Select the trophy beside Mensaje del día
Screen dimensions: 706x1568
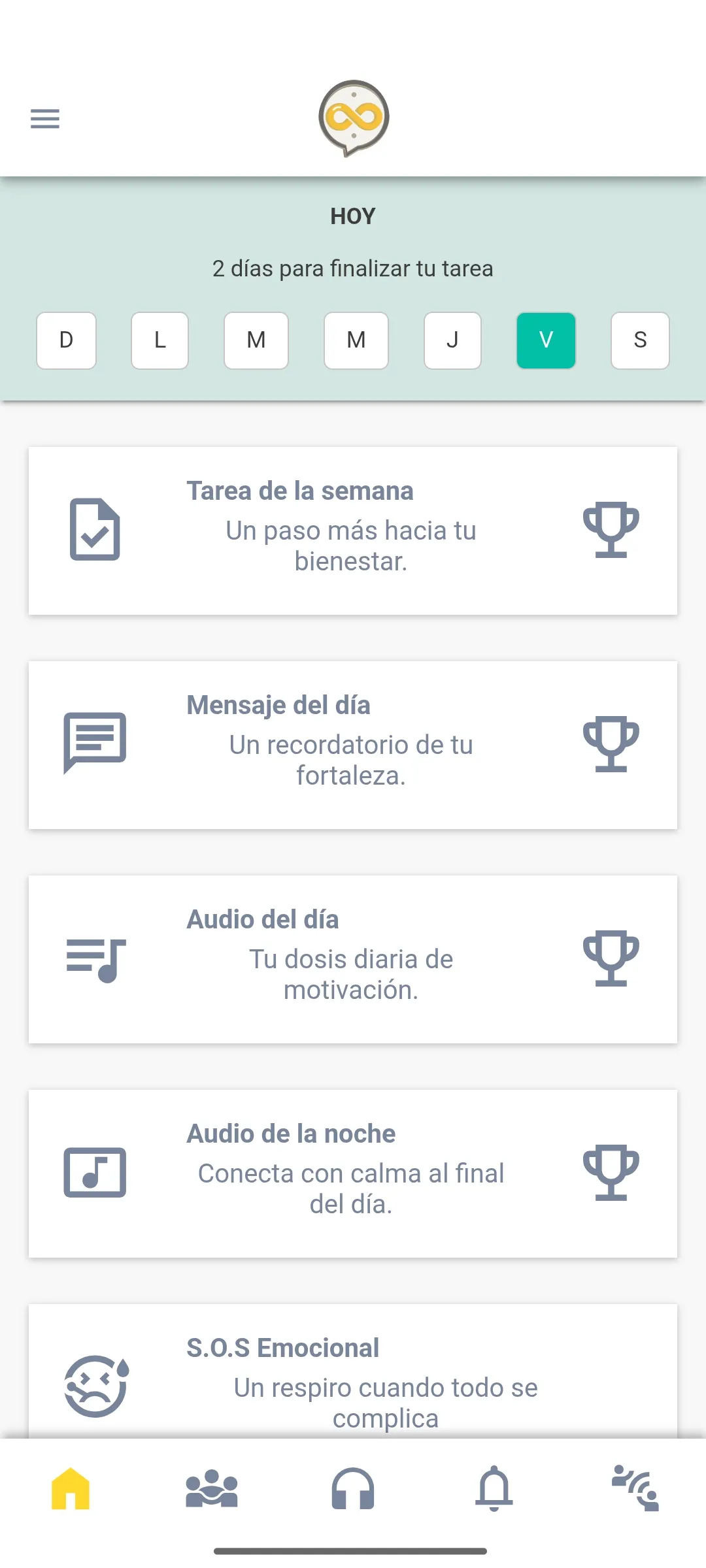[x=611, y=745]
